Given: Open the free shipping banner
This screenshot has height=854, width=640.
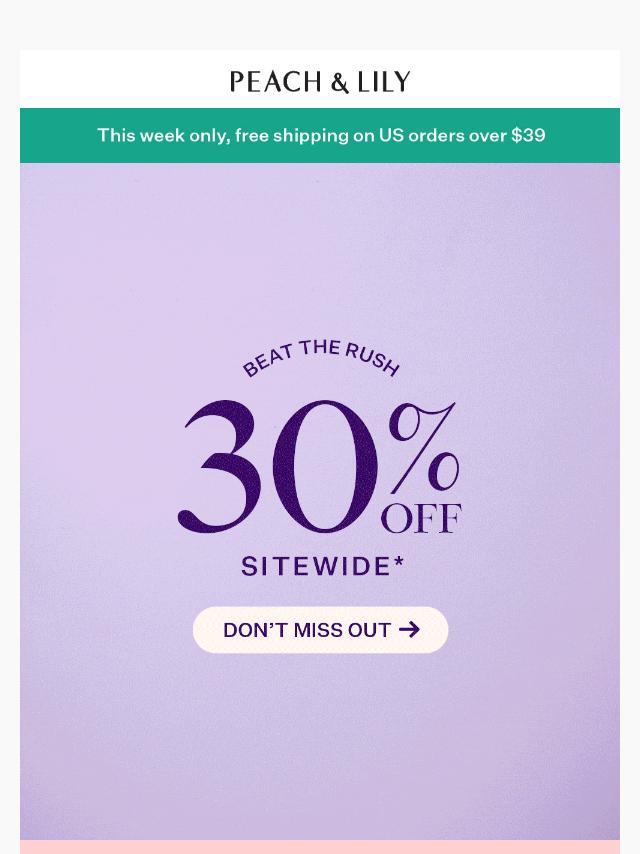Looking at the screenshot, I should pos(320,135).
